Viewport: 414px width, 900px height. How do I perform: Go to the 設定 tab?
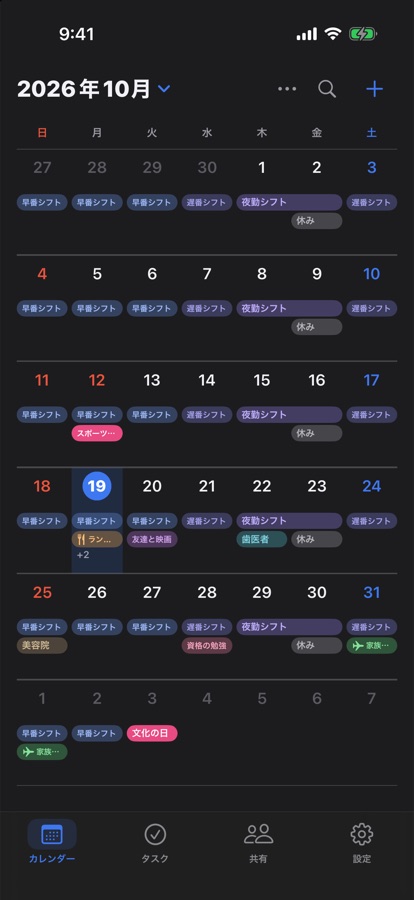coord(362,843)
